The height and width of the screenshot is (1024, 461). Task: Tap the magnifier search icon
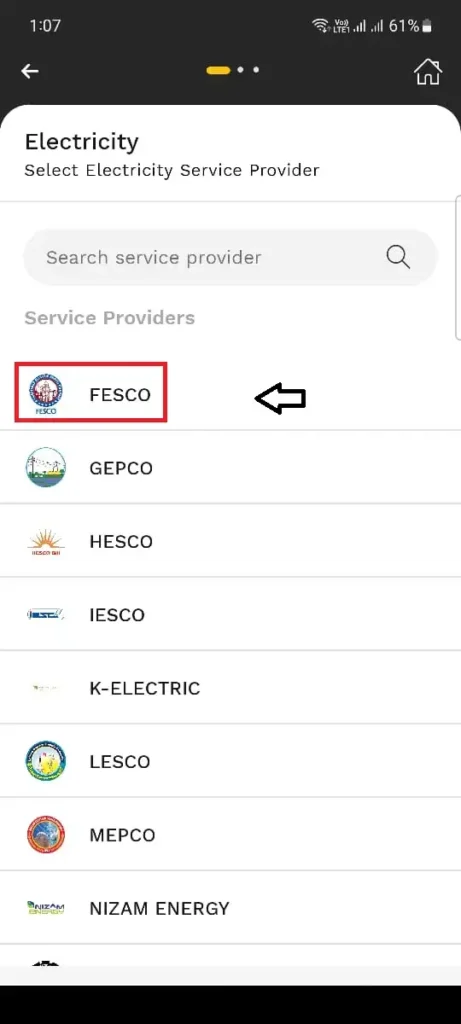[x=398, y=257]
